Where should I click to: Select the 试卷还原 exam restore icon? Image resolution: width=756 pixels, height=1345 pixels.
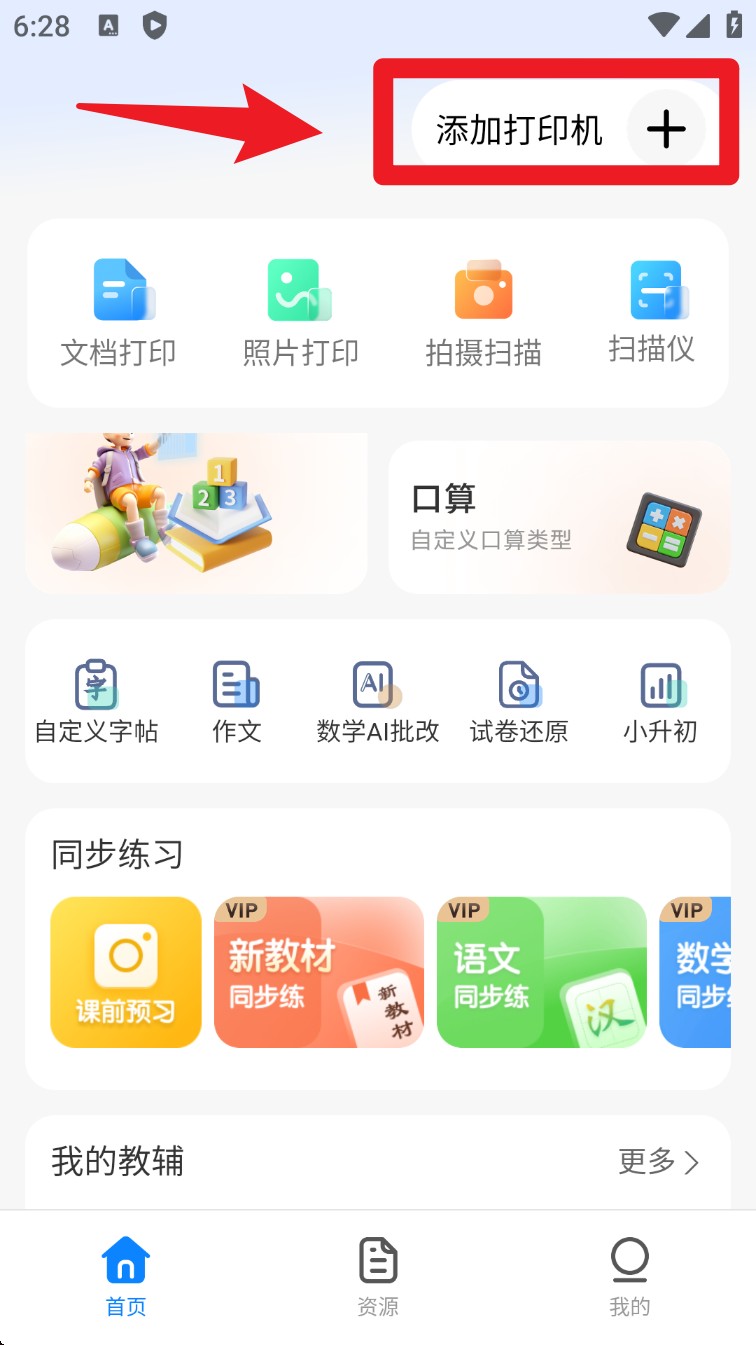(x=518, y=697)
